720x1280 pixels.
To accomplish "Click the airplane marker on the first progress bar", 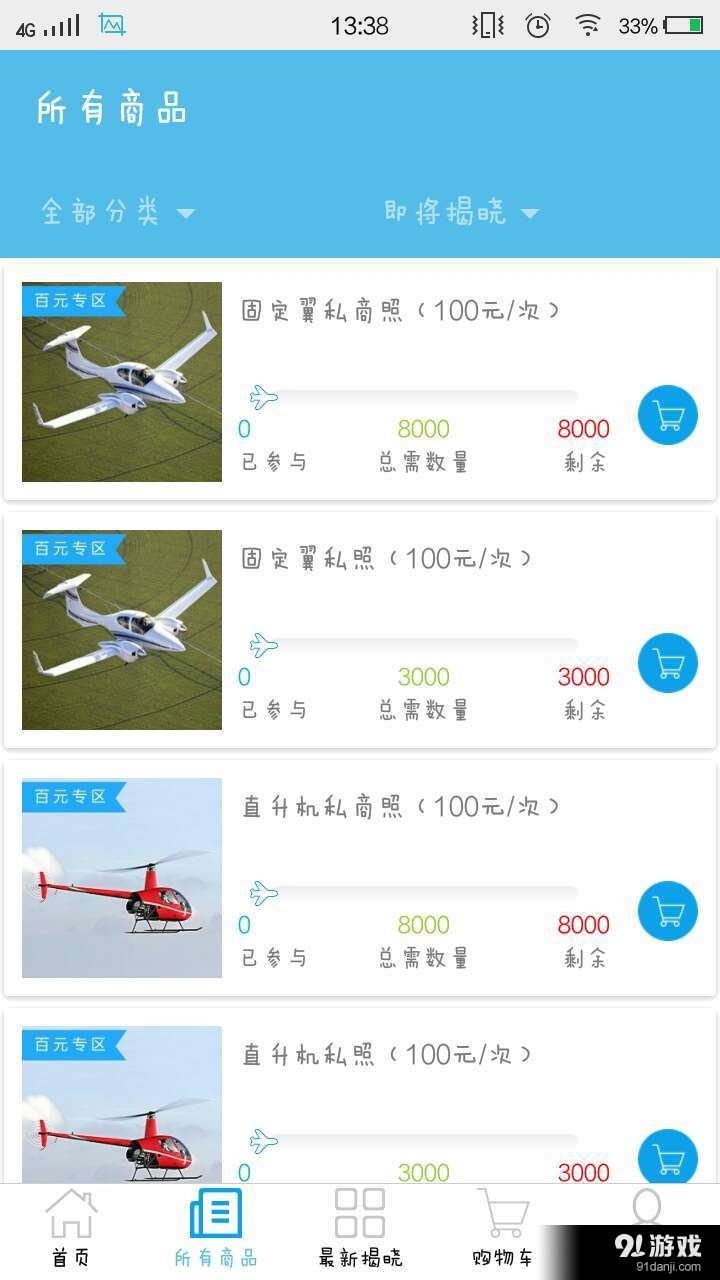I will 263,396.
